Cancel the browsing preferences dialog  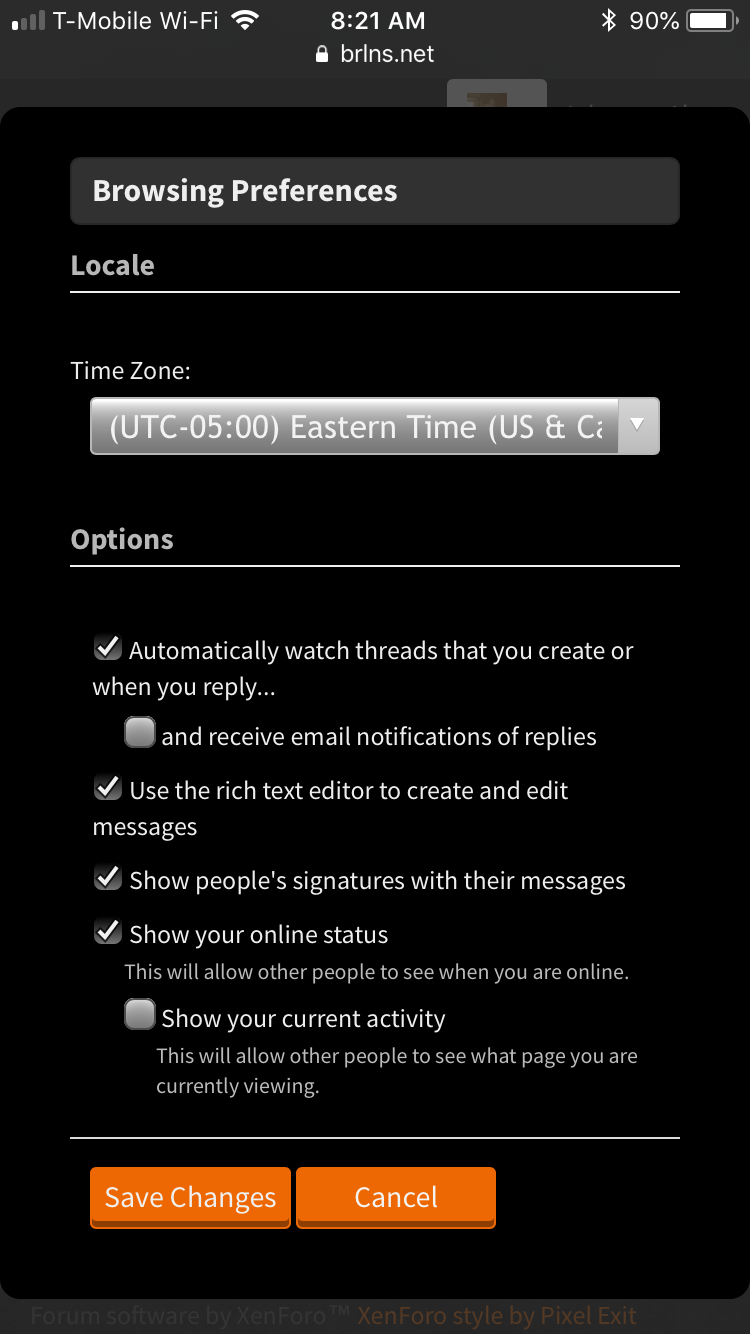(396, 1197)
